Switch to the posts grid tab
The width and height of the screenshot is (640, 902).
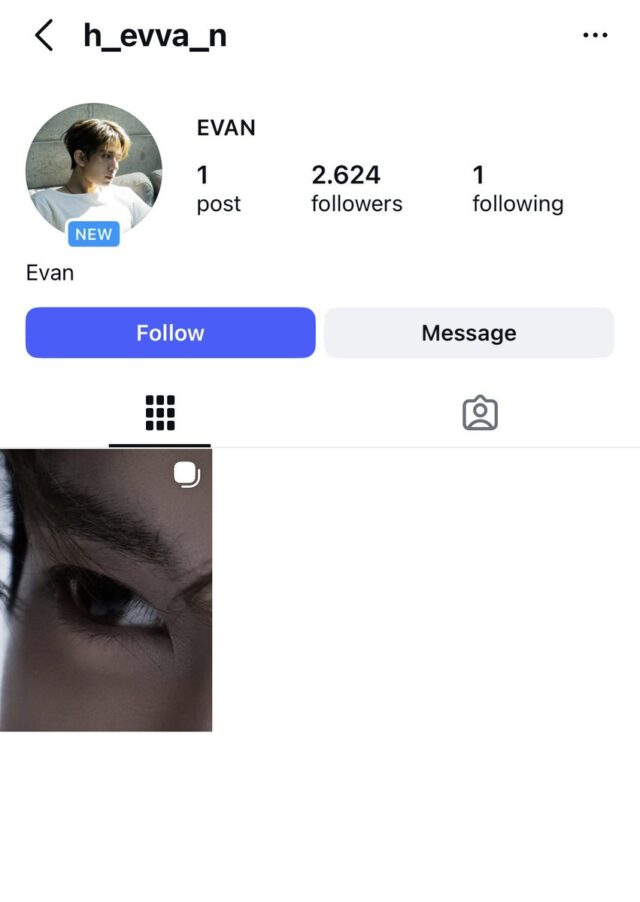(x=160, y=412)
